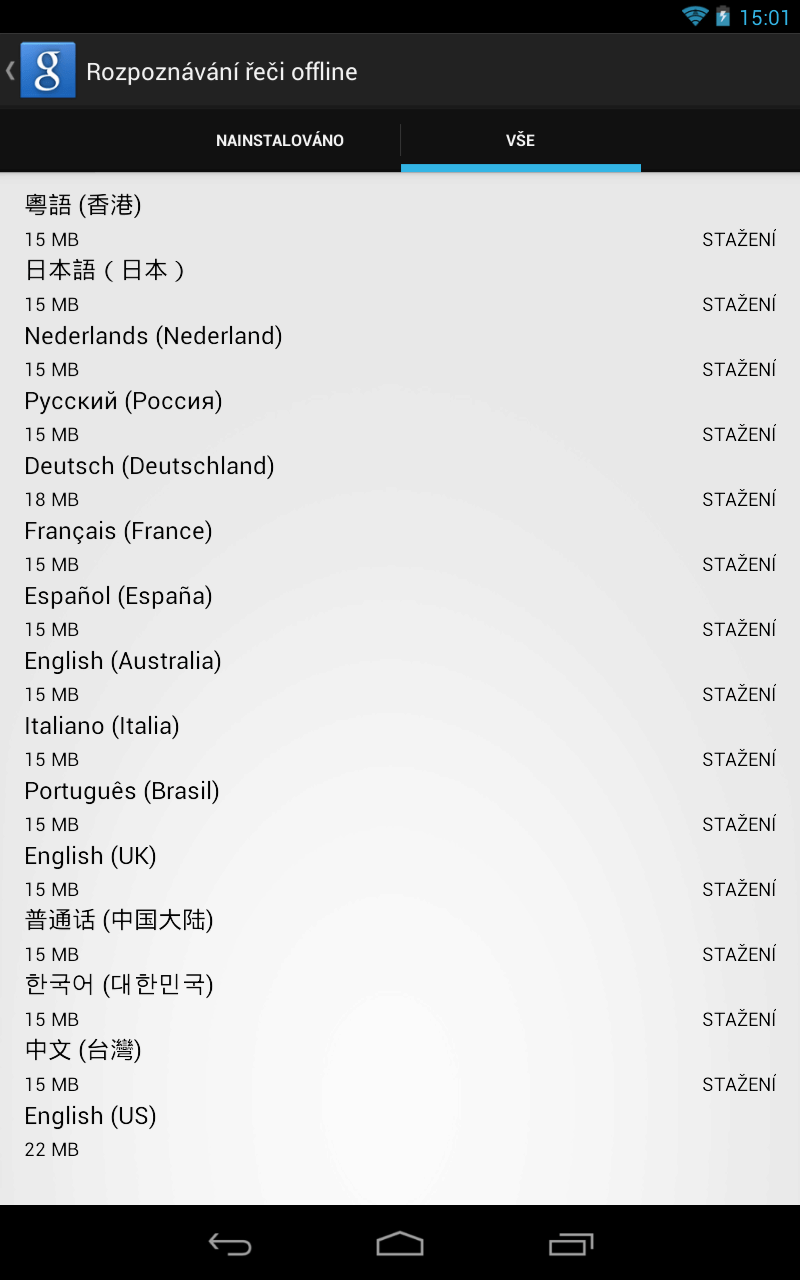Download the Português (Brasil) pack
This screenshot has width=800, height=1280.
pos(739,824)
